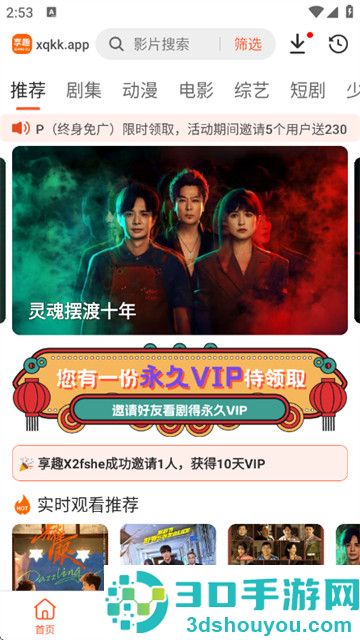Go to the 首页 home tab

point(44,616)
